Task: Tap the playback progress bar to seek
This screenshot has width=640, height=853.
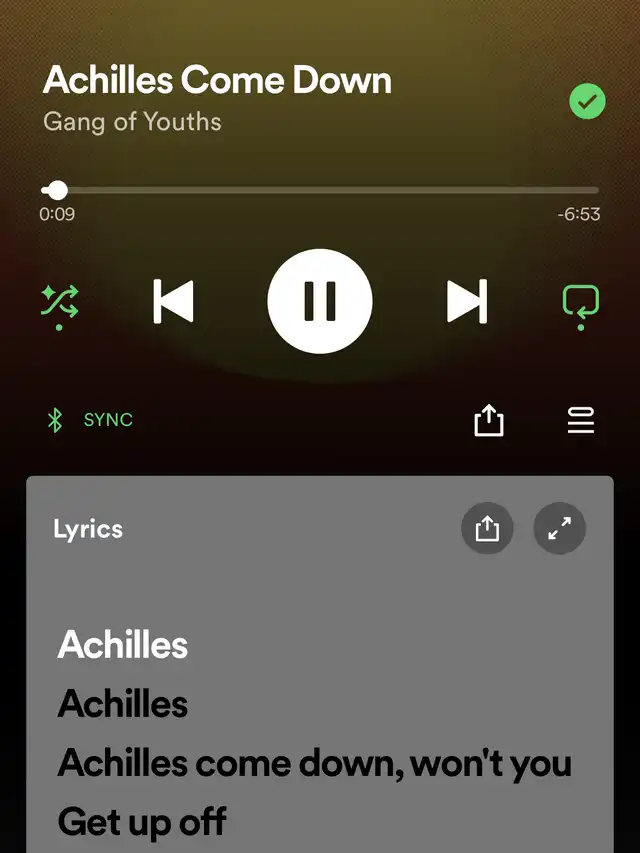Action: pos(320,190)
